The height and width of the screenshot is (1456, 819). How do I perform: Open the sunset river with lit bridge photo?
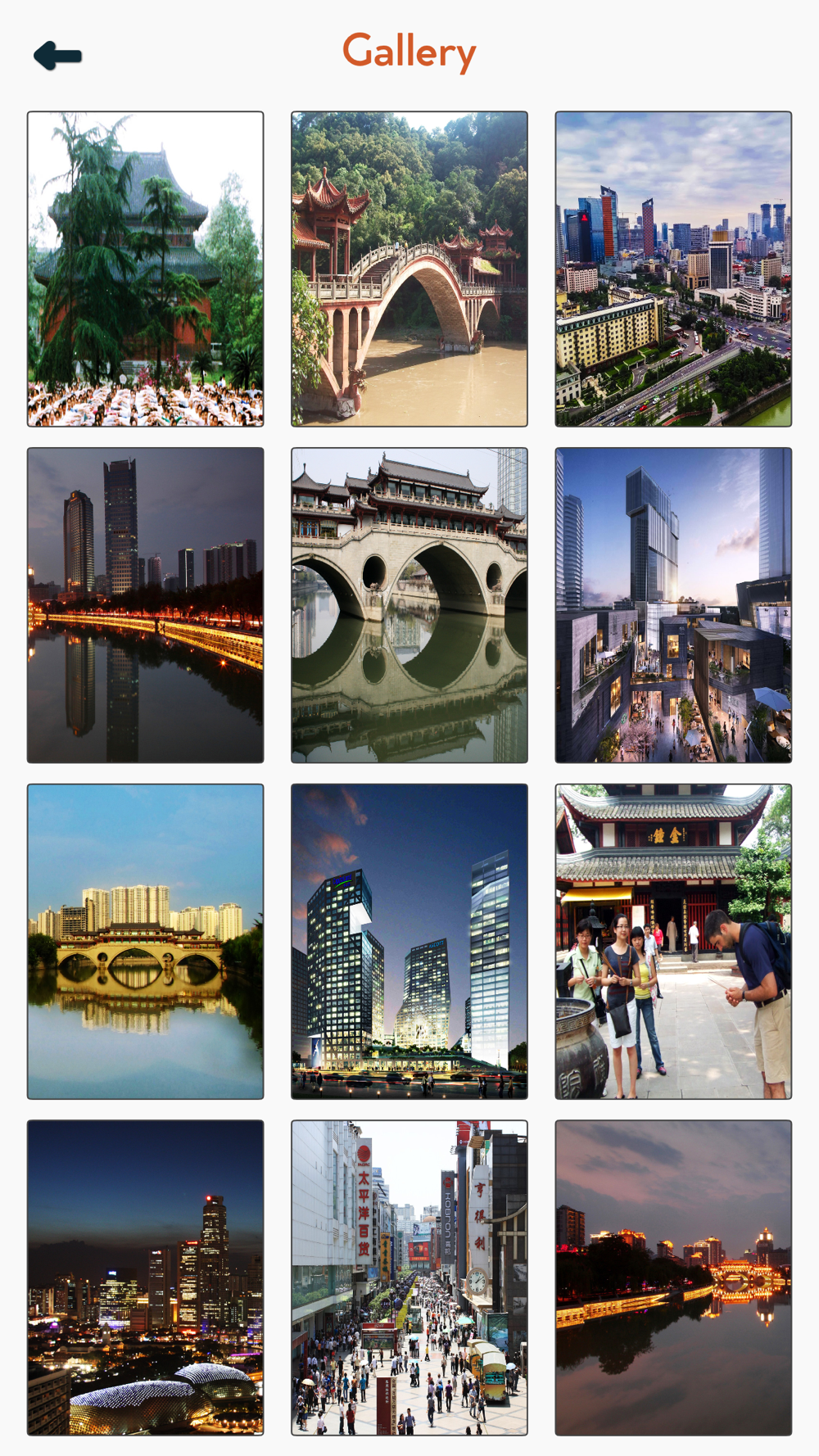coord(673,1277)
